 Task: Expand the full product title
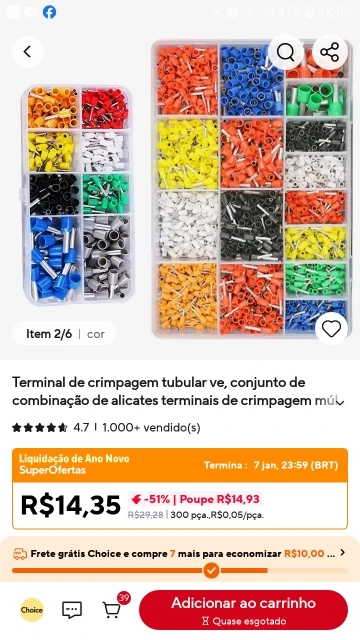pos(340,402)
